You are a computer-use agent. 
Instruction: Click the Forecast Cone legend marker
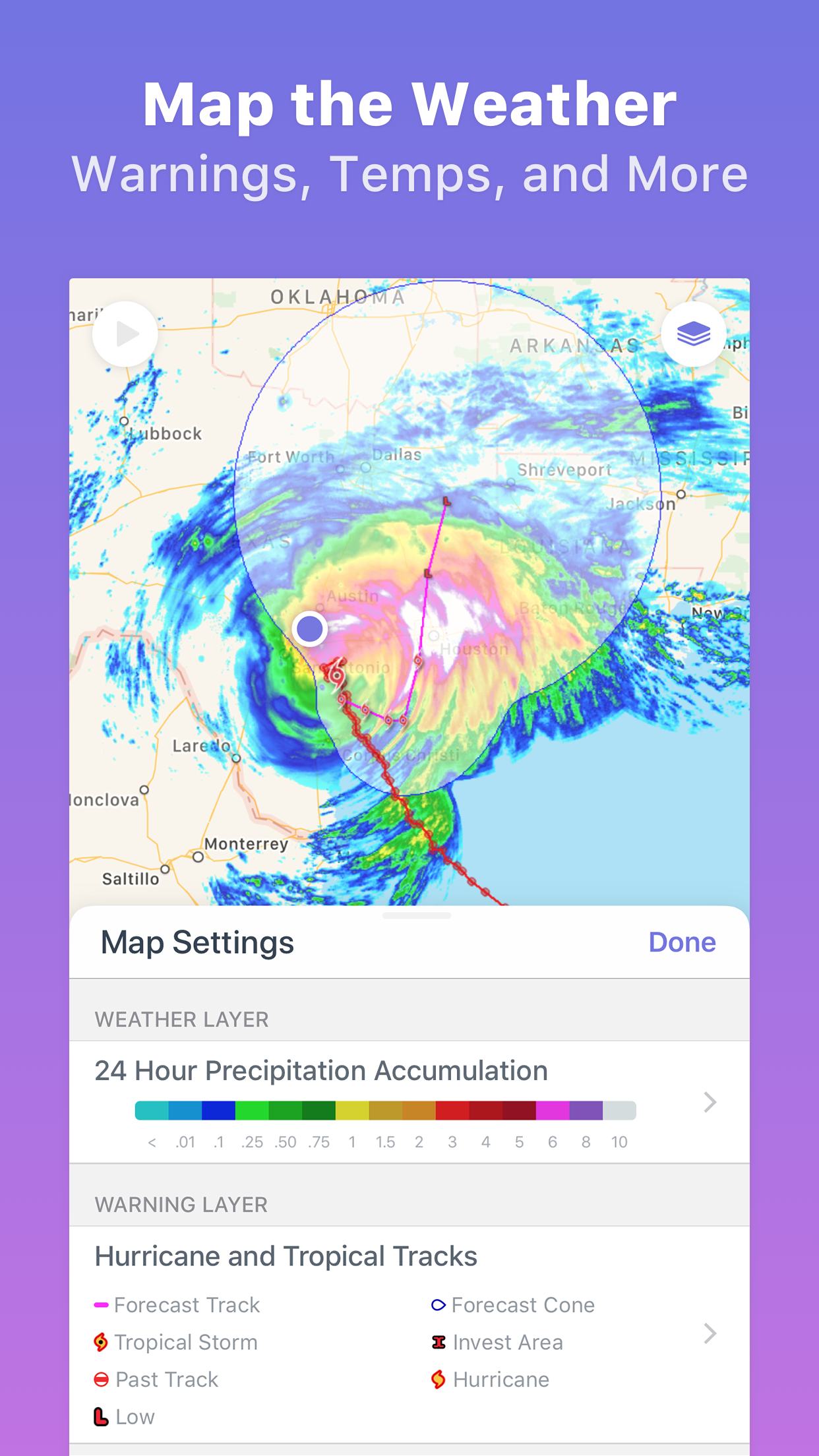coord(439,1304)
